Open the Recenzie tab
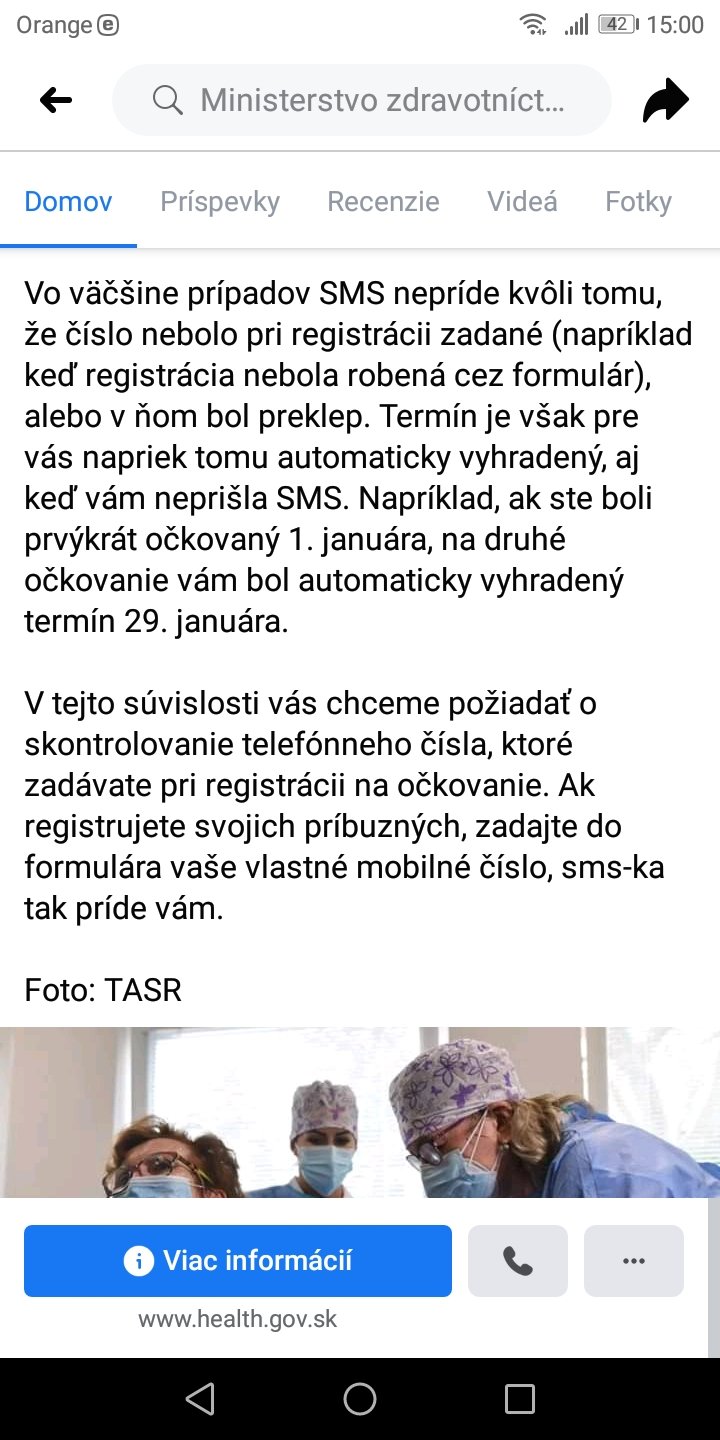 pyautogui.click(x=383, y=202)
